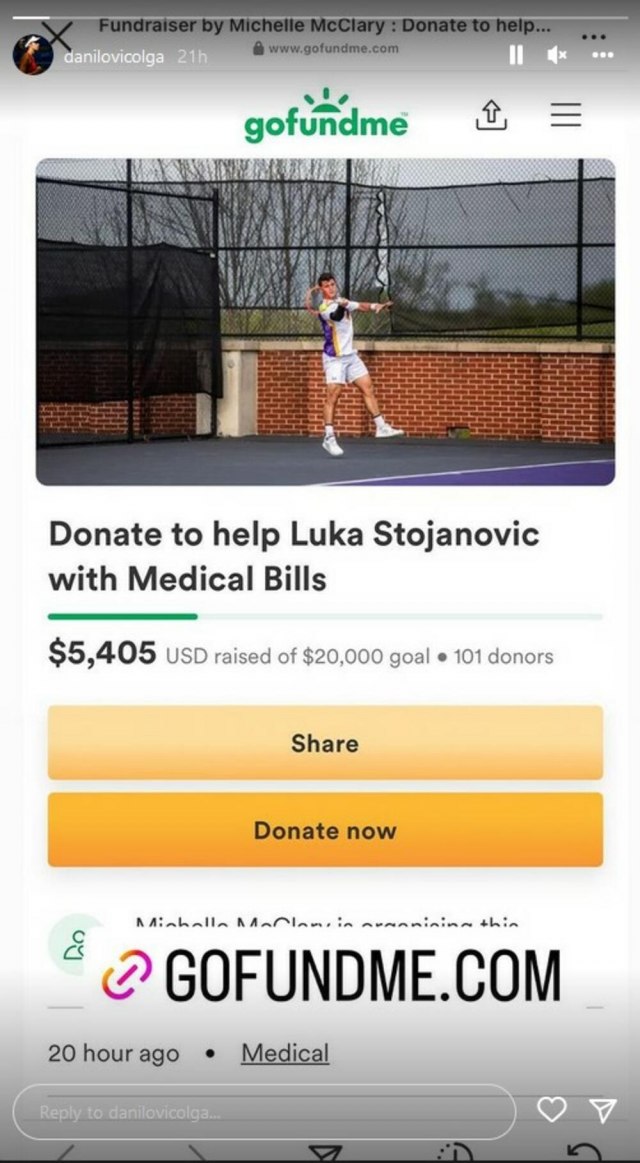Open the story's more options menu
Viewport: 640px width, 1163px height.
pyautogui.click(x=602, y=55)
